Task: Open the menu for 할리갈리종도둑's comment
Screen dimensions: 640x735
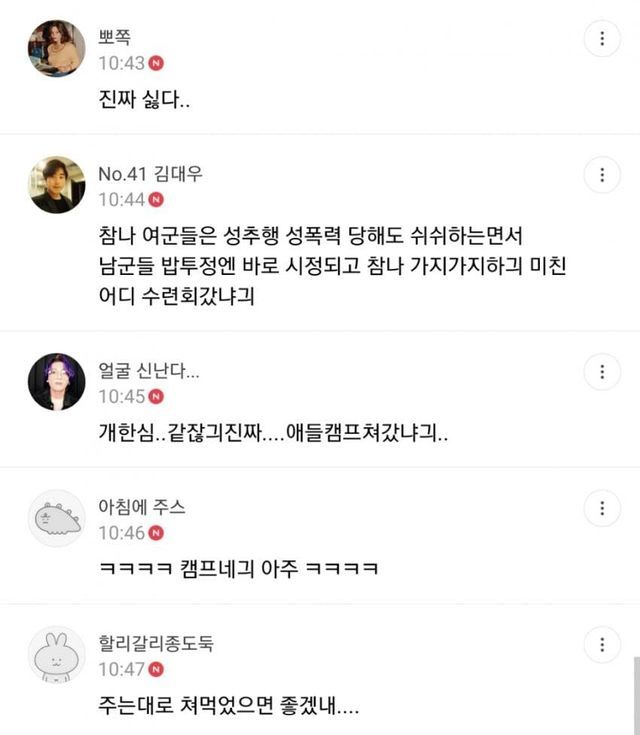Action: [x=602, y=643]
